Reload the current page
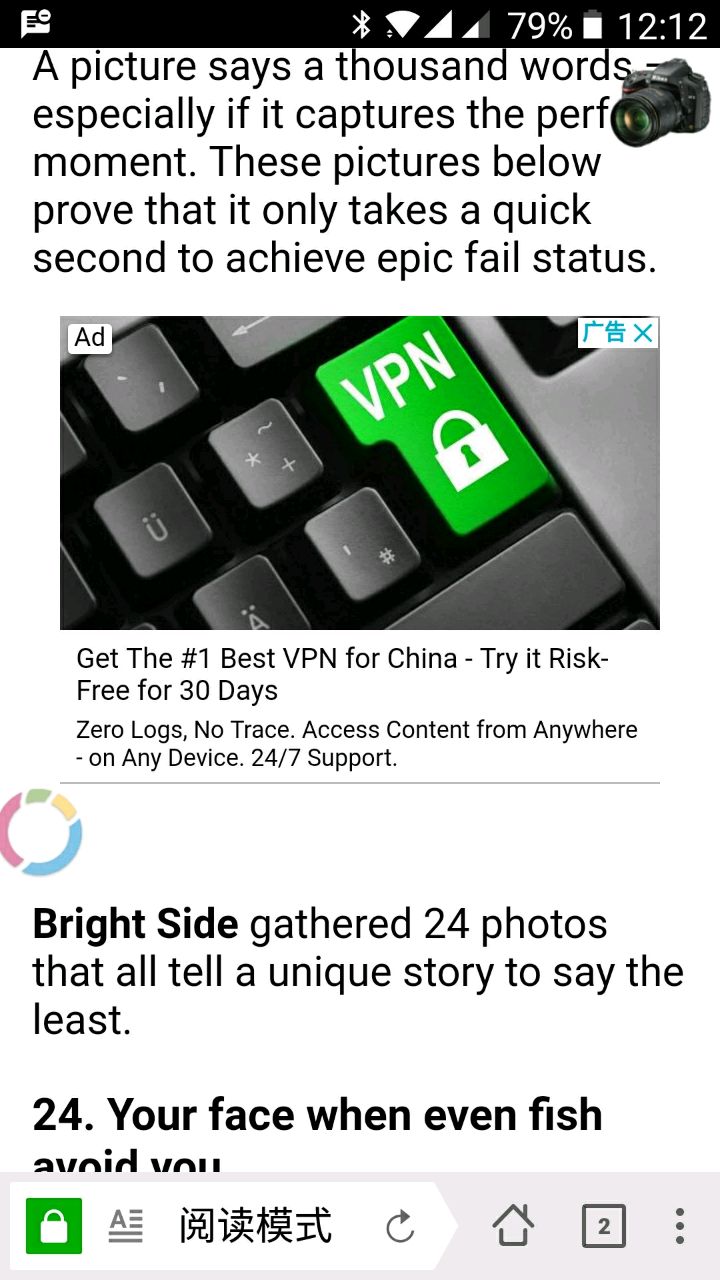The image size is (720, 1280). coord(400,1226)
